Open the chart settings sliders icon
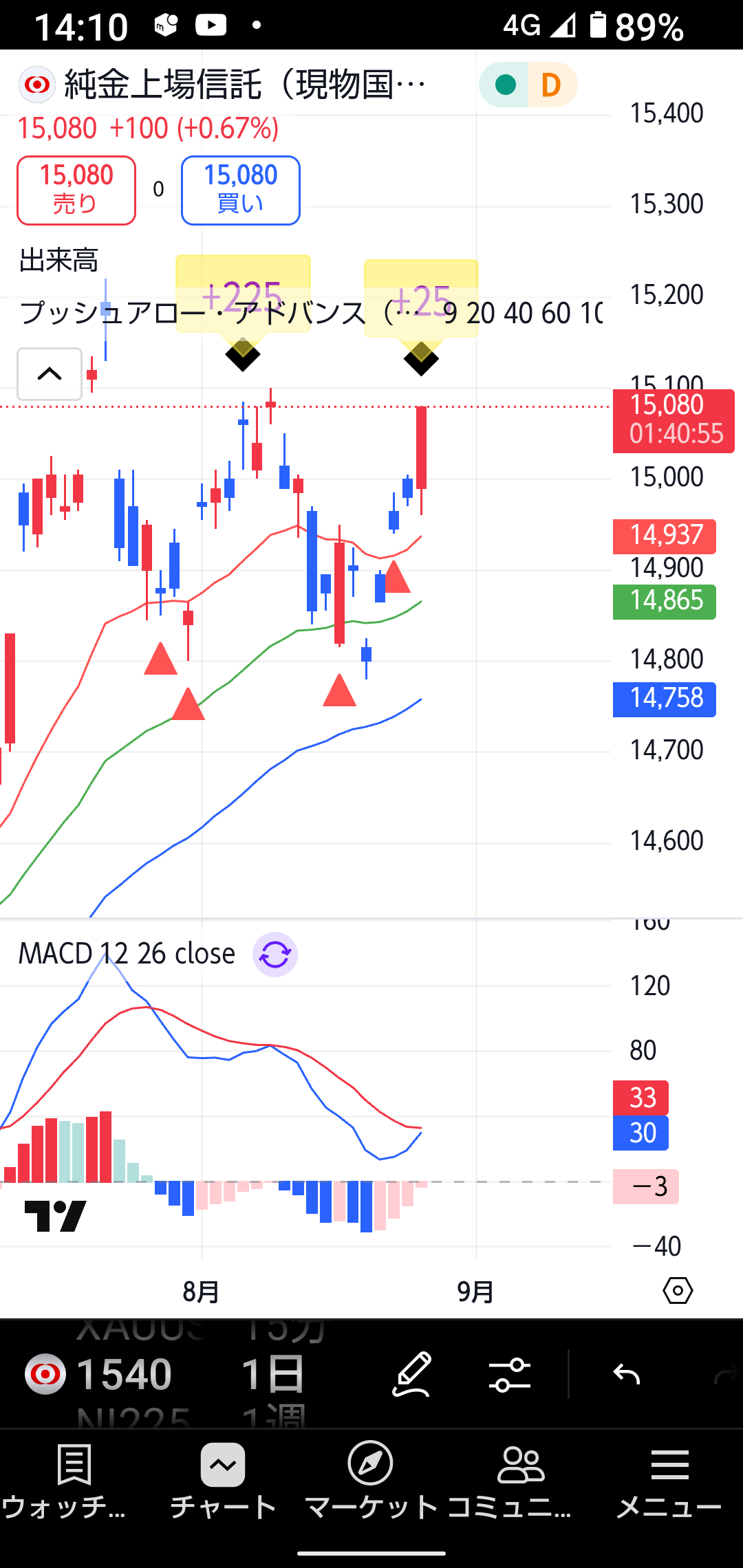 [509, 1374]
